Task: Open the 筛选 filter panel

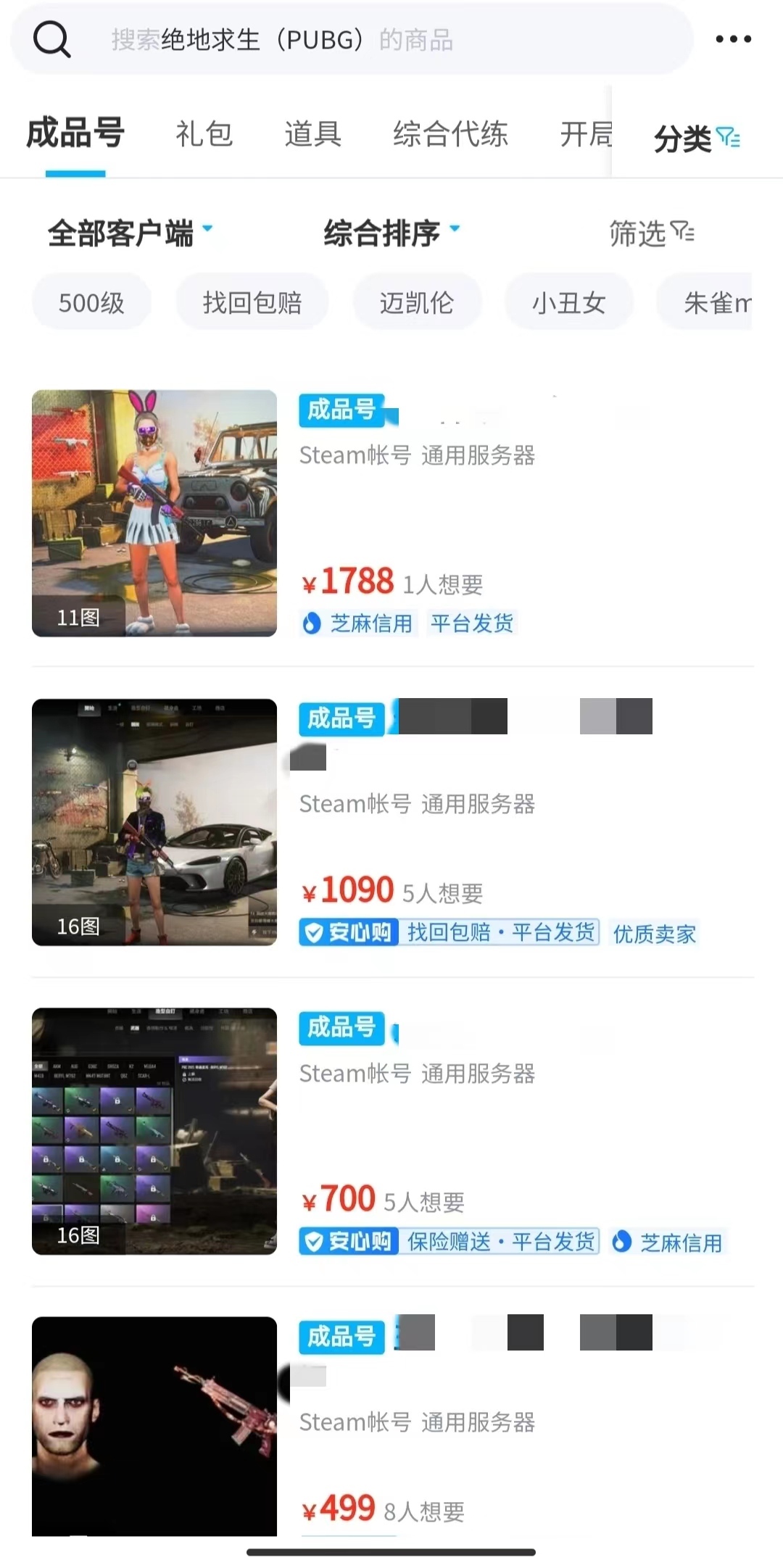Action: tap(651, 233)
